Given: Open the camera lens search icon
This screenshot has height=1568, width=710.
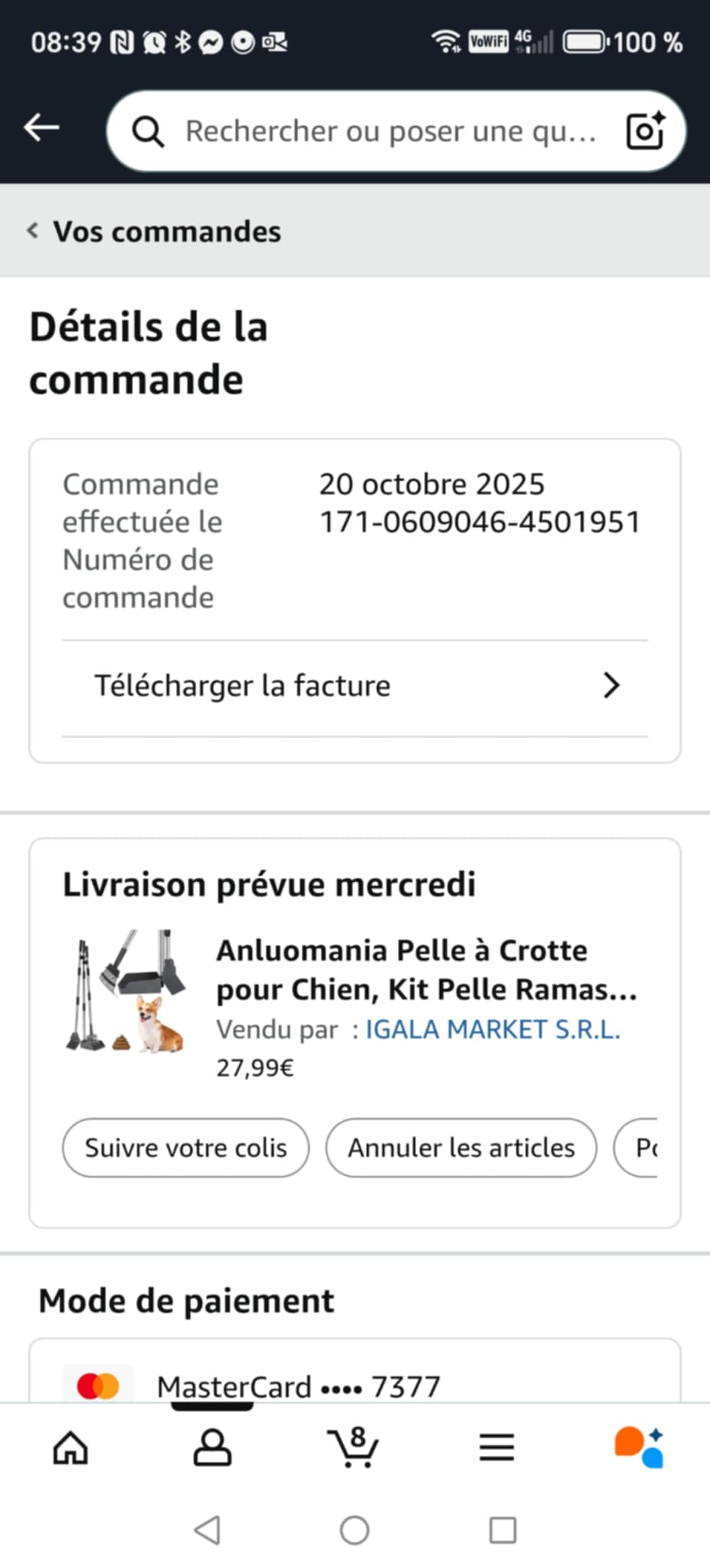Looking at the screenshot, I should click(645, 131).
